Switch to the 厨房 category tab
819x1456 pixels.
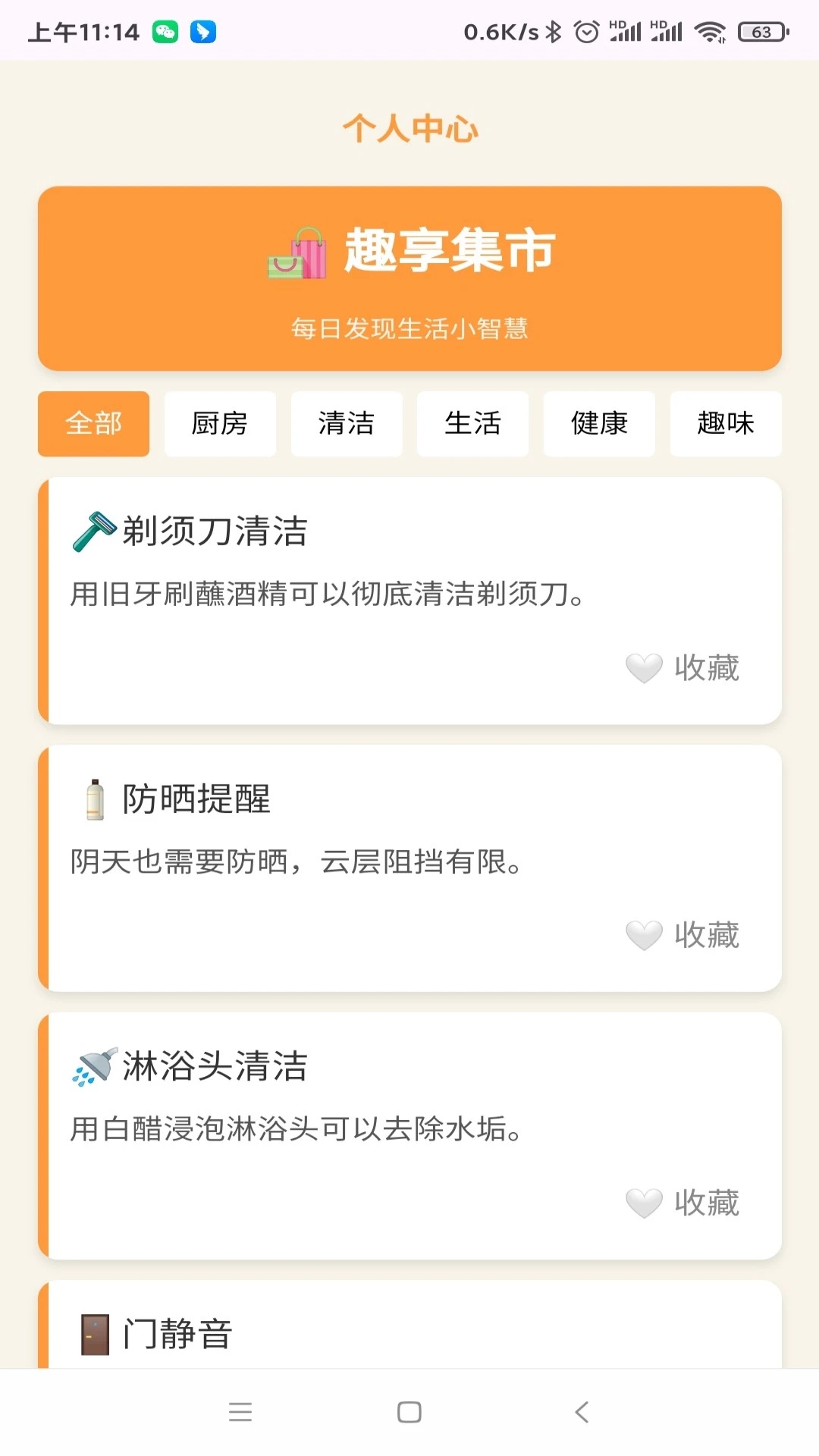[x=220, y=425]
